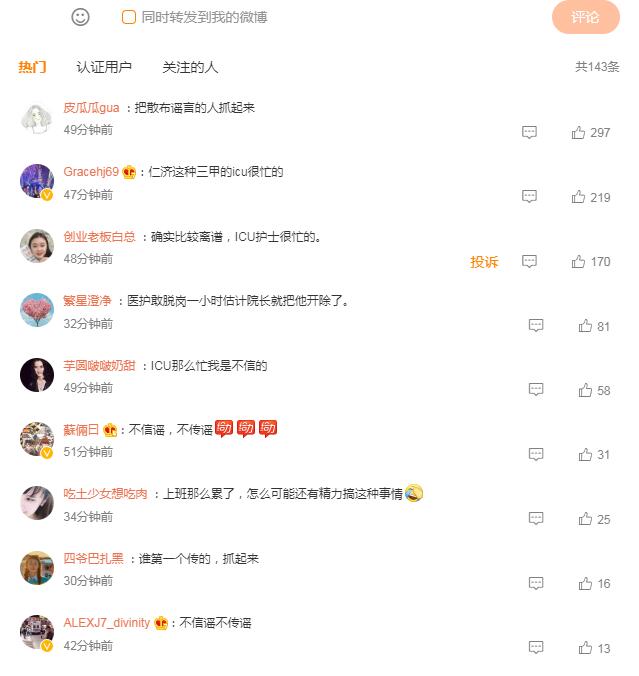Open Gracehj69's profile
The width and height of the screenshot is (639, 676).
(91, 172)
